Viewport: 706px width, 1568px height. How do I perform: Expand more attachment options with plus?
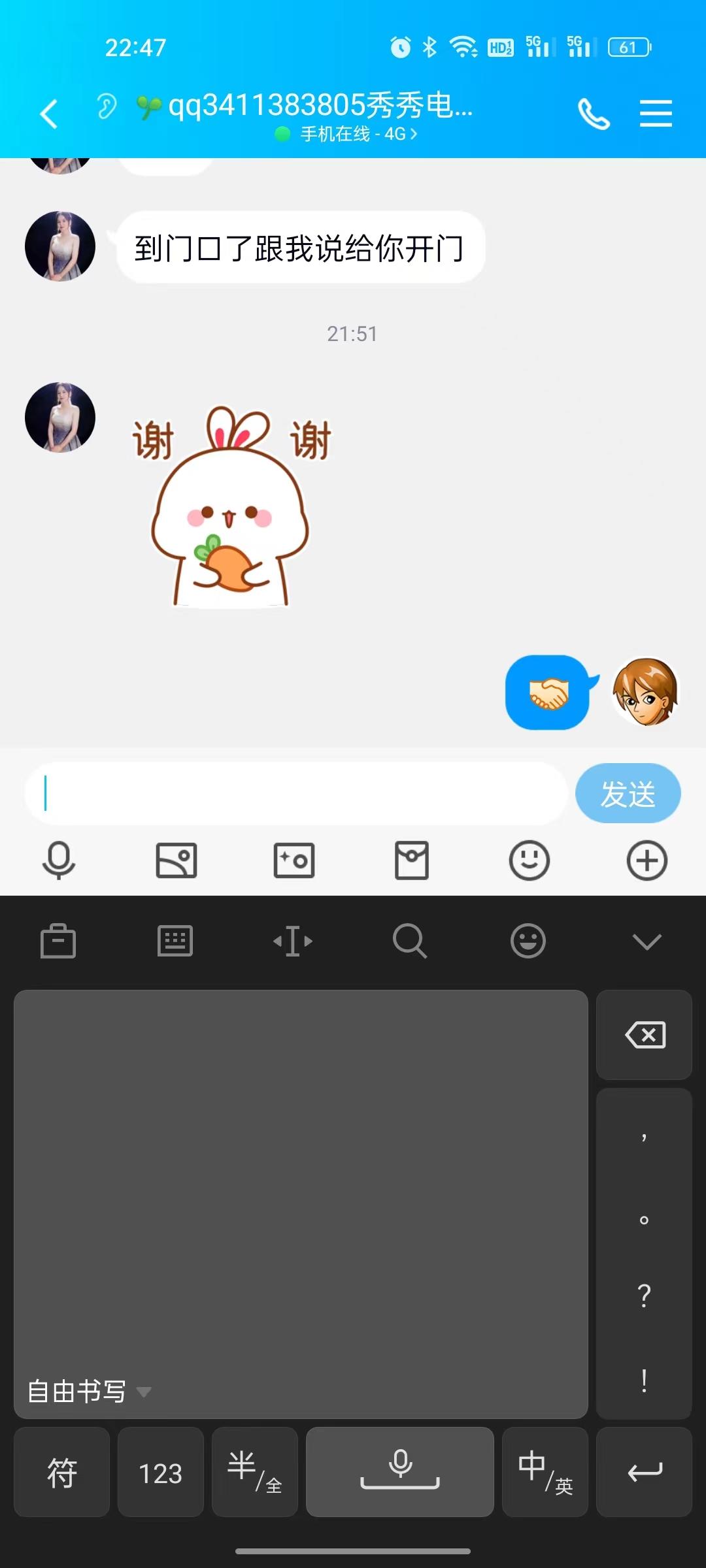(647, 860)
